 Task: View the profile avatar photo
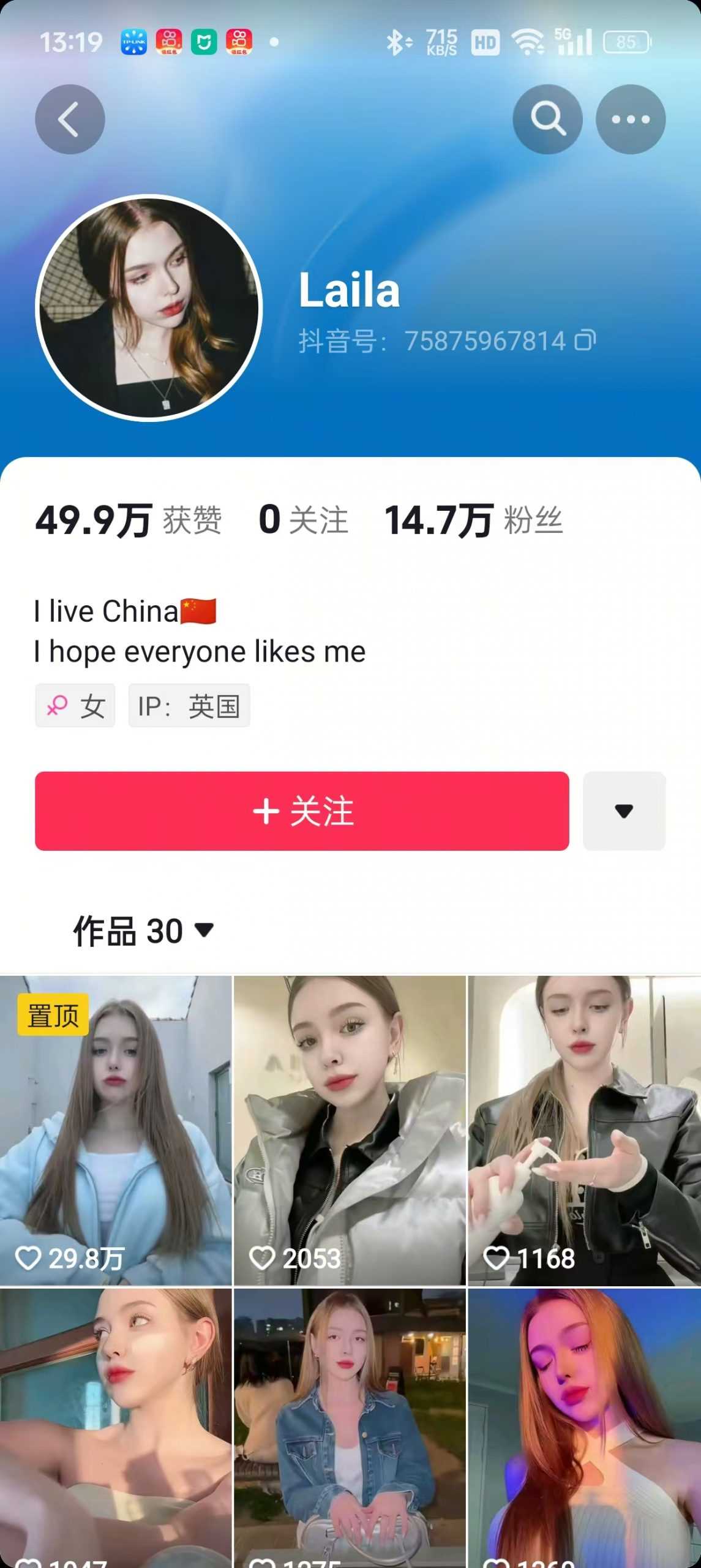click(149, 307)
